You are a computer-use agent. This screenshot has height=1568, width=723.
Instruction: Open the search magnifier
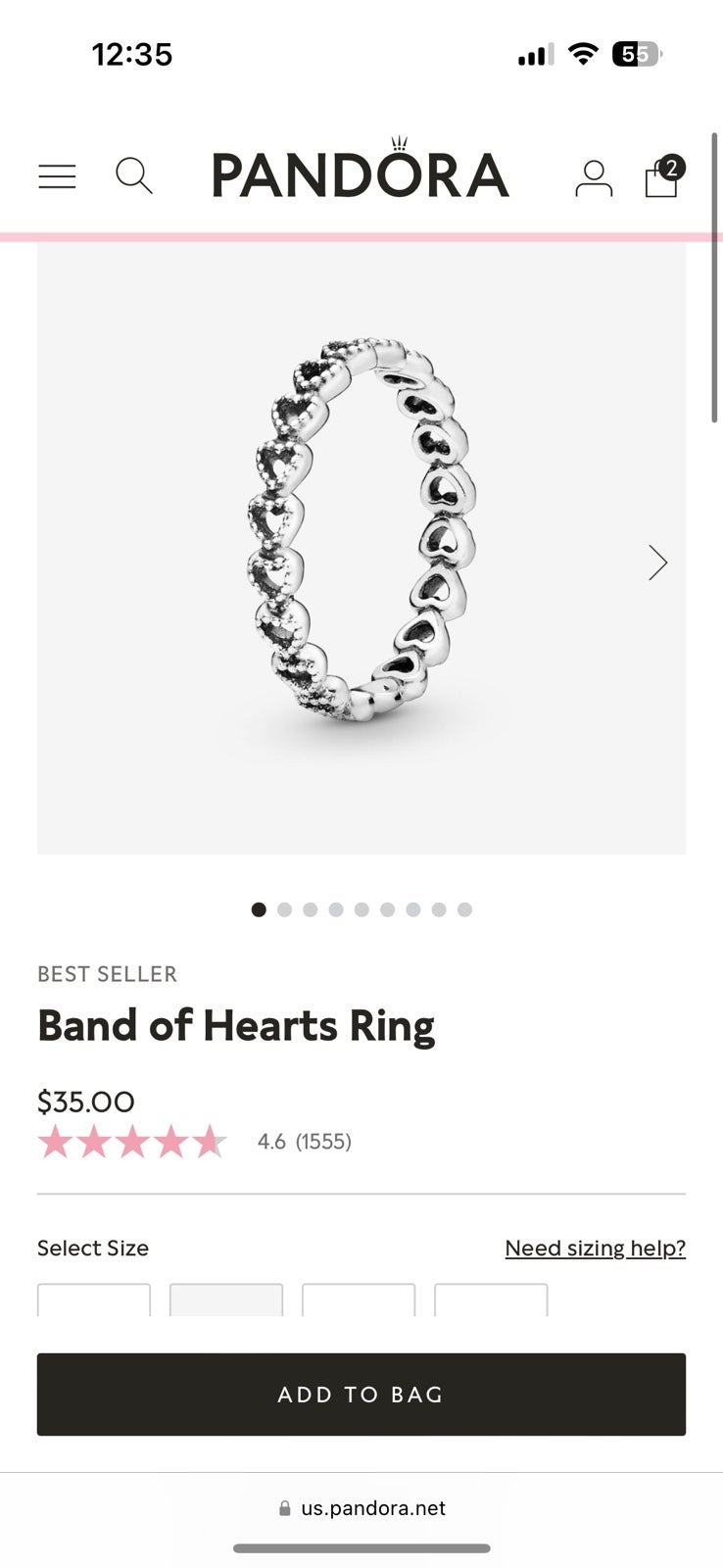click(x=134, y=176)
